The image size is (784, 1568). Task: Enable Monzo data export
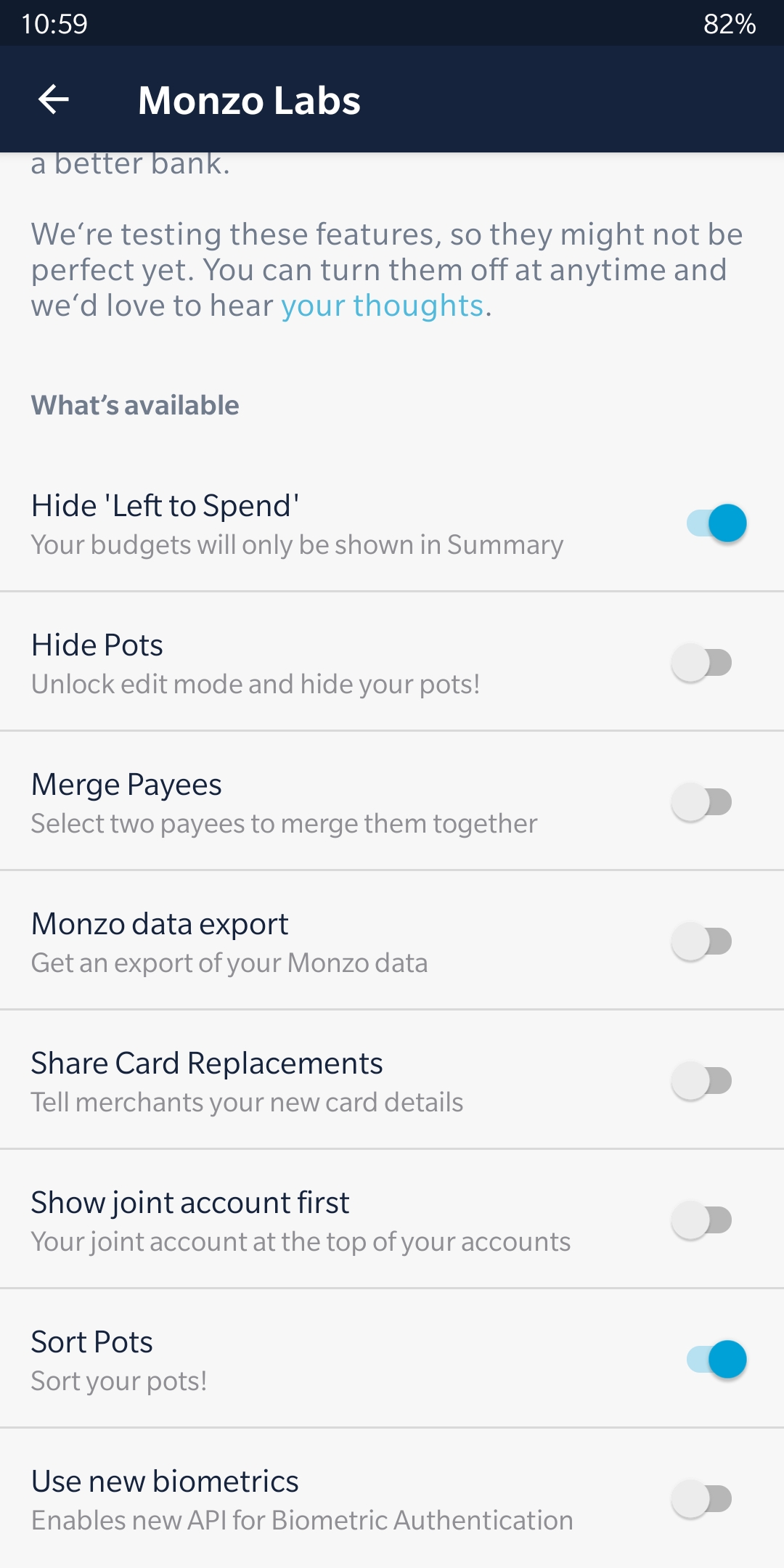(702, 942)
